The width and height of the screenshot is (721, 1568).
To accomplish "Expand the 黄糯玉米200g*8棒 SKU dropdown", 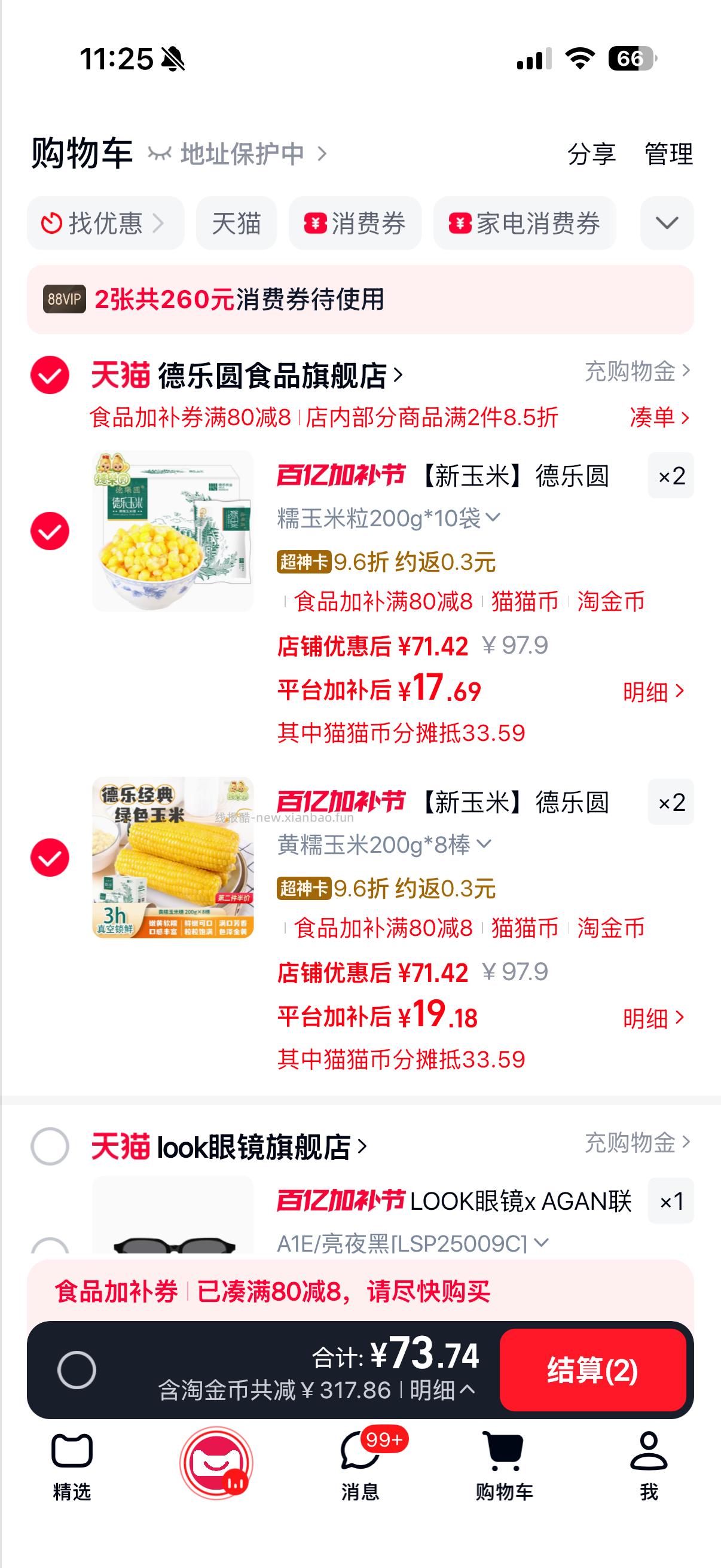I will pos(484,845).
